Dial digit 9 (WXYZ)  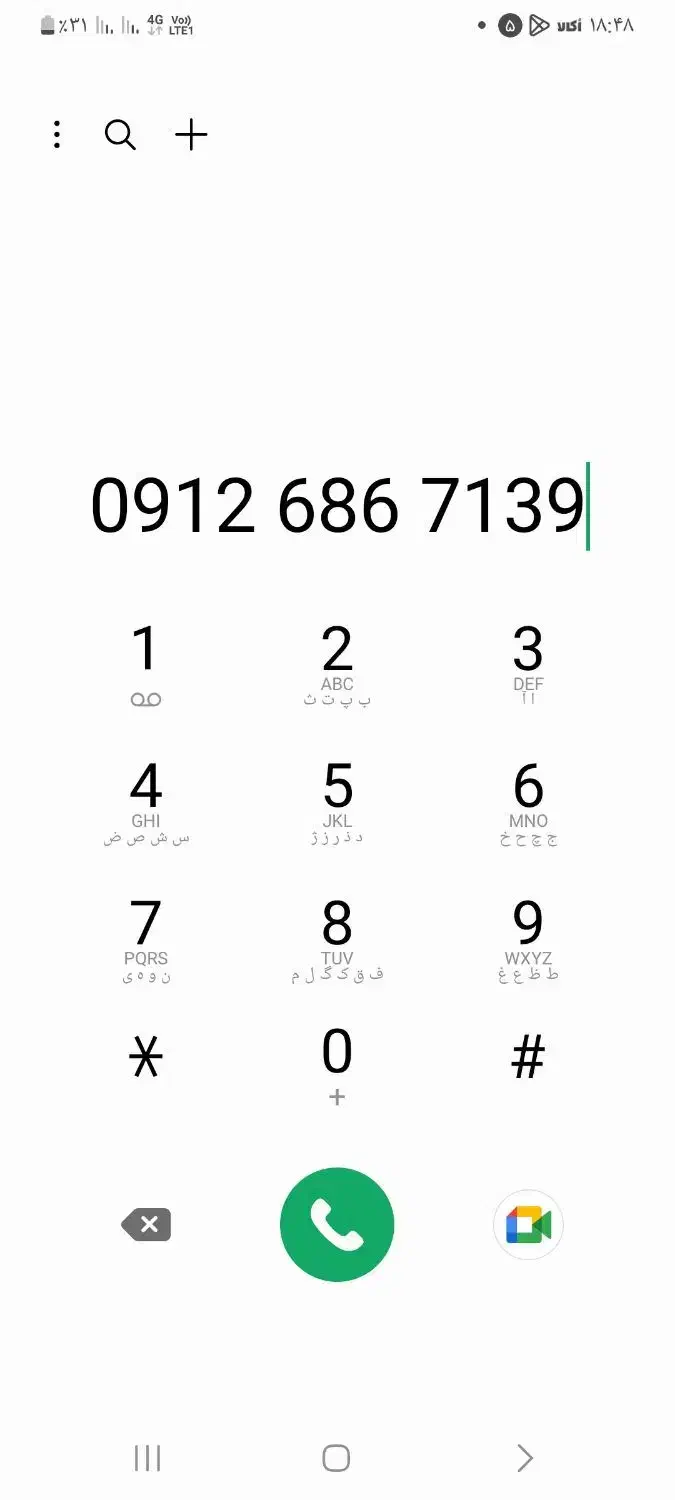[528, 938]
